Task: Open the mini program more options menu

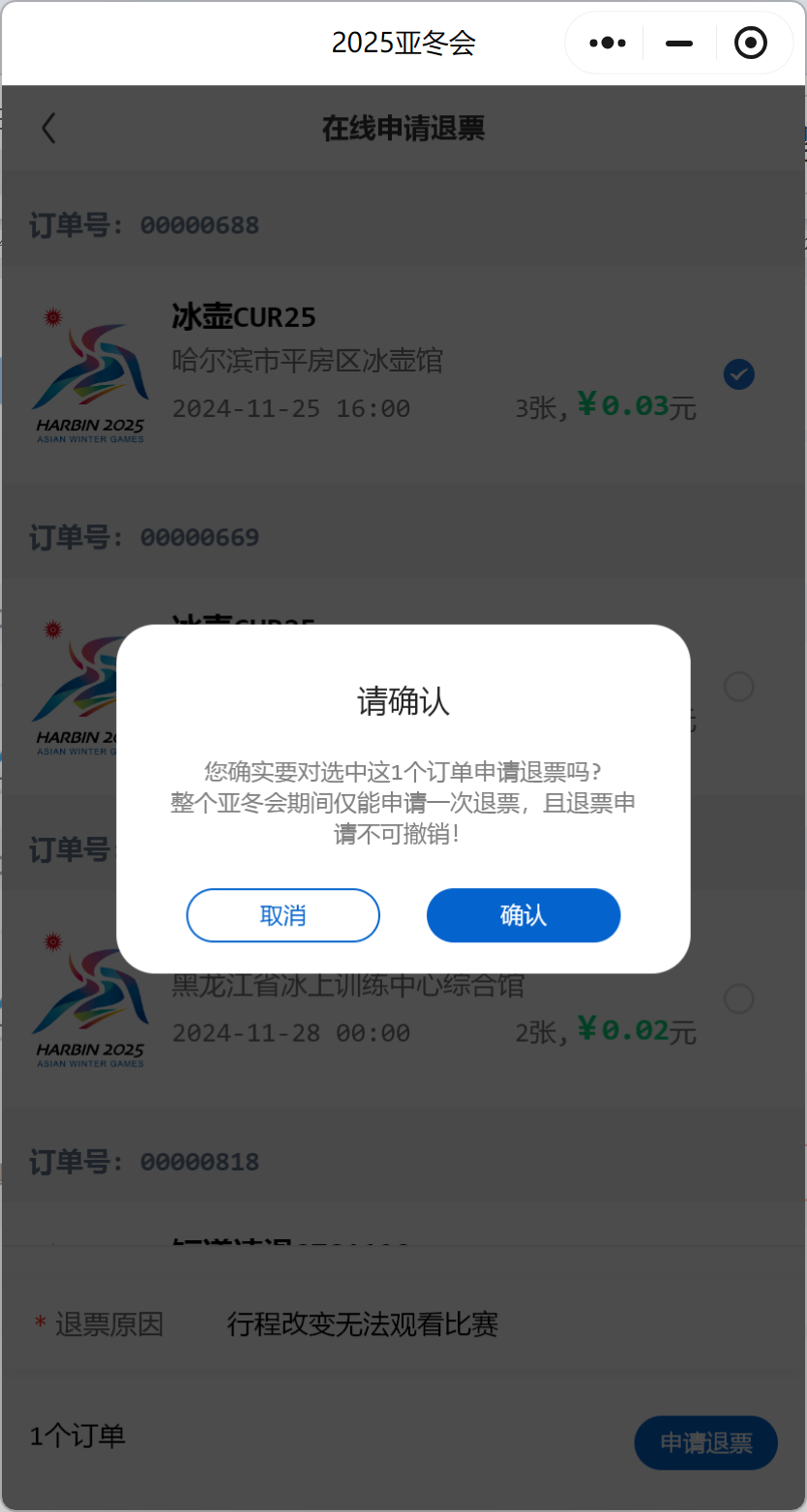Action: click(608, 43)
